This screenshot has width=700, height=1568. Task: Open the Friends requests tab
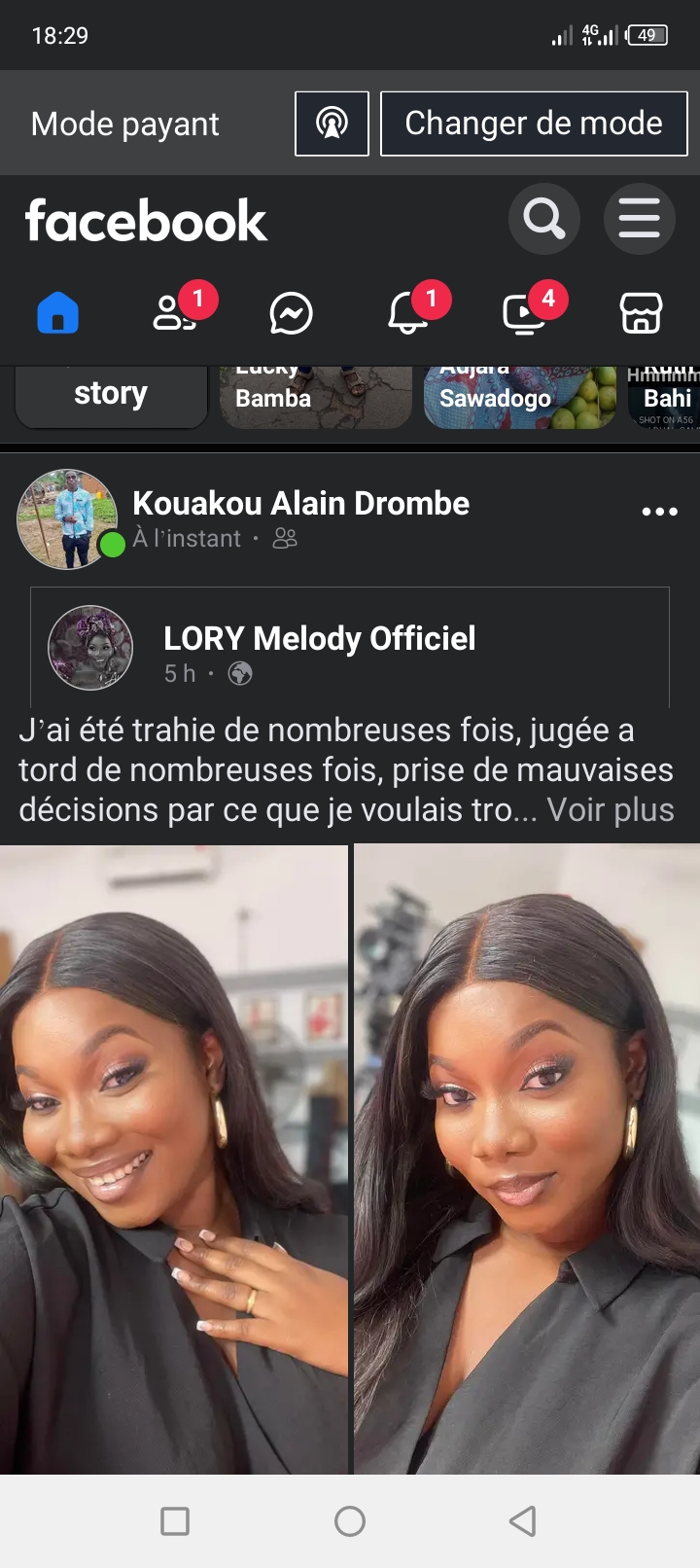[175, 313]
